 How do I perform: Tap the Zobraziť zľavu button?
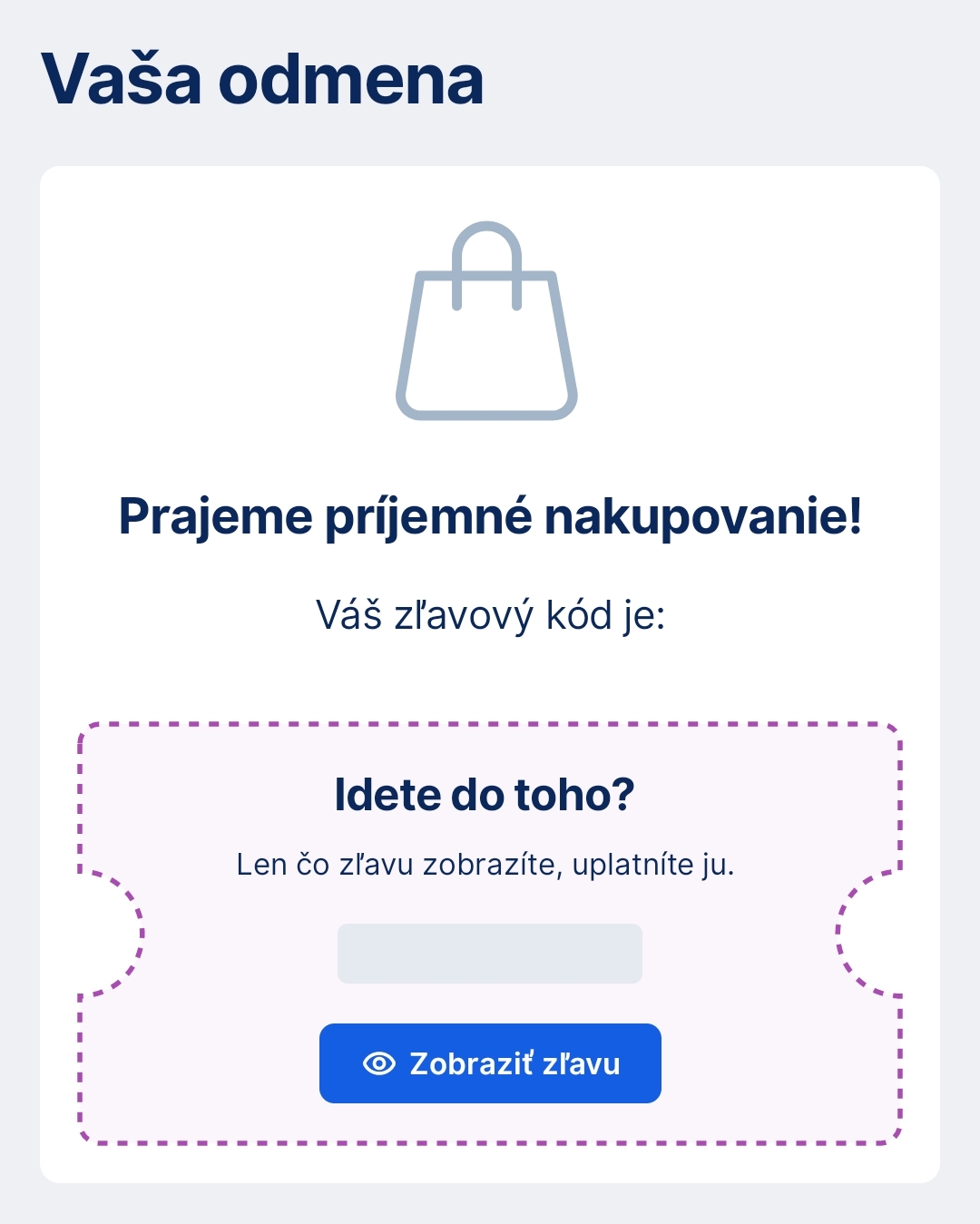(x=490, y=1063)
